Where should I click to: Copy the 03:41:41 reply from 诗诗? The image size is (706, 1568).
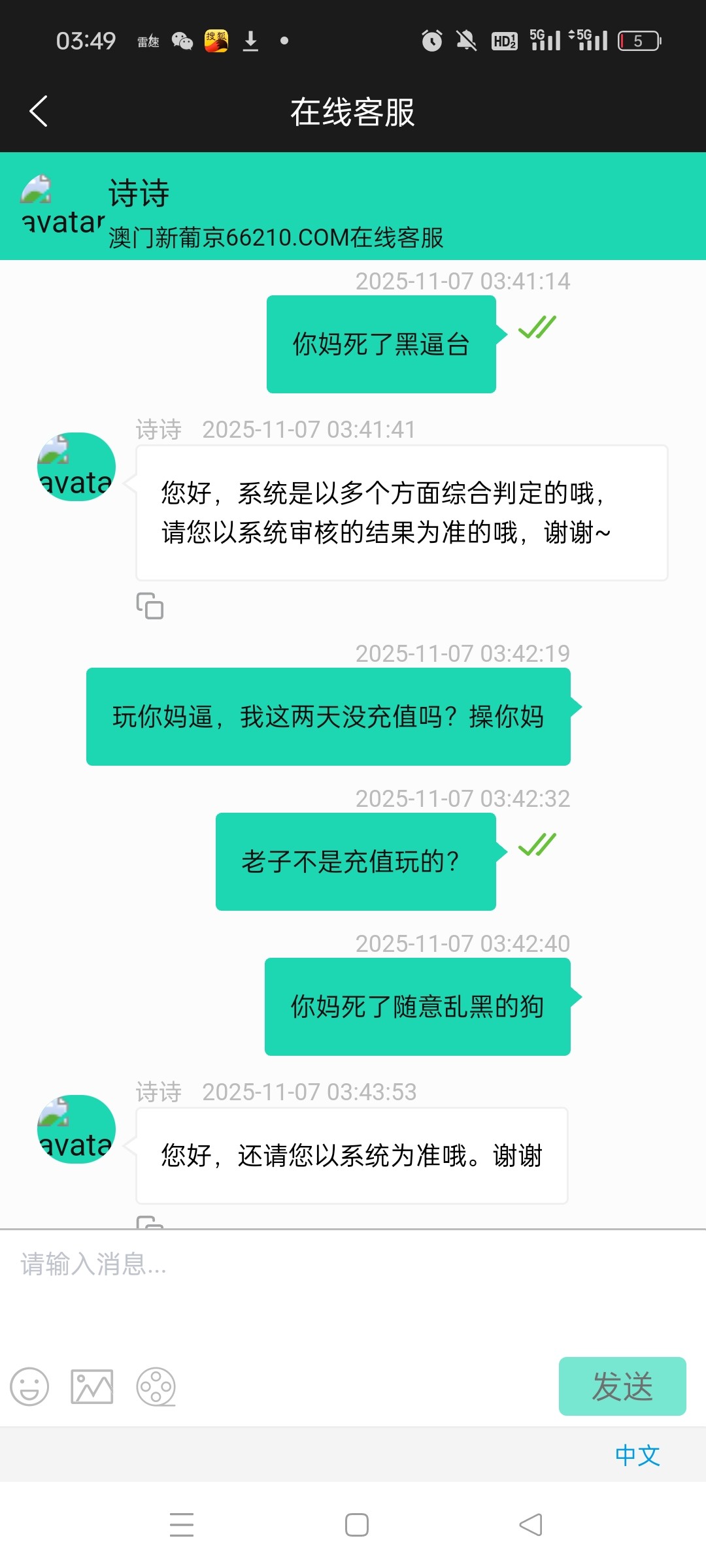click(150, 606)
